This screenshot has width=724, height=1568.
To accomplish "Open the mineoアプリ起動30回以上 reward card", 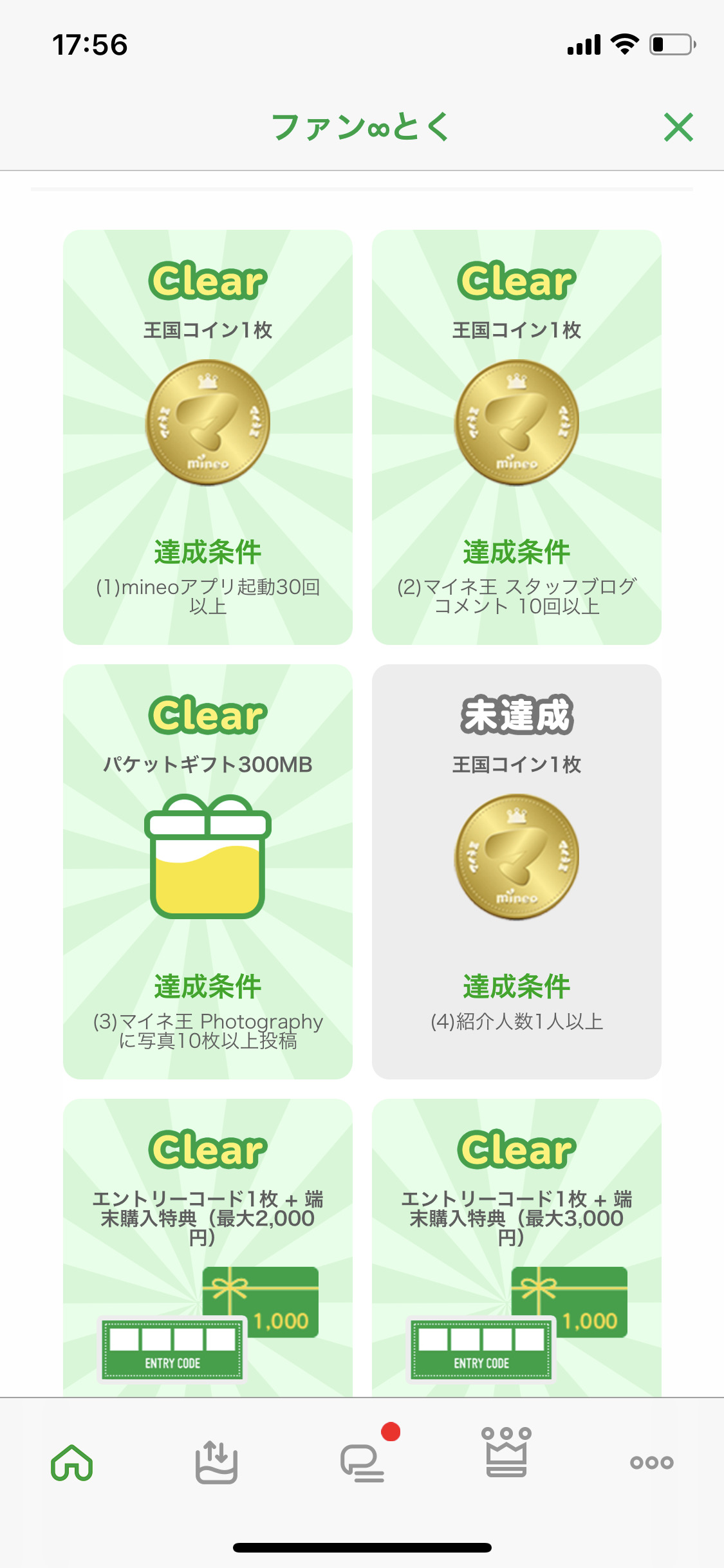I will pos(208,437).
